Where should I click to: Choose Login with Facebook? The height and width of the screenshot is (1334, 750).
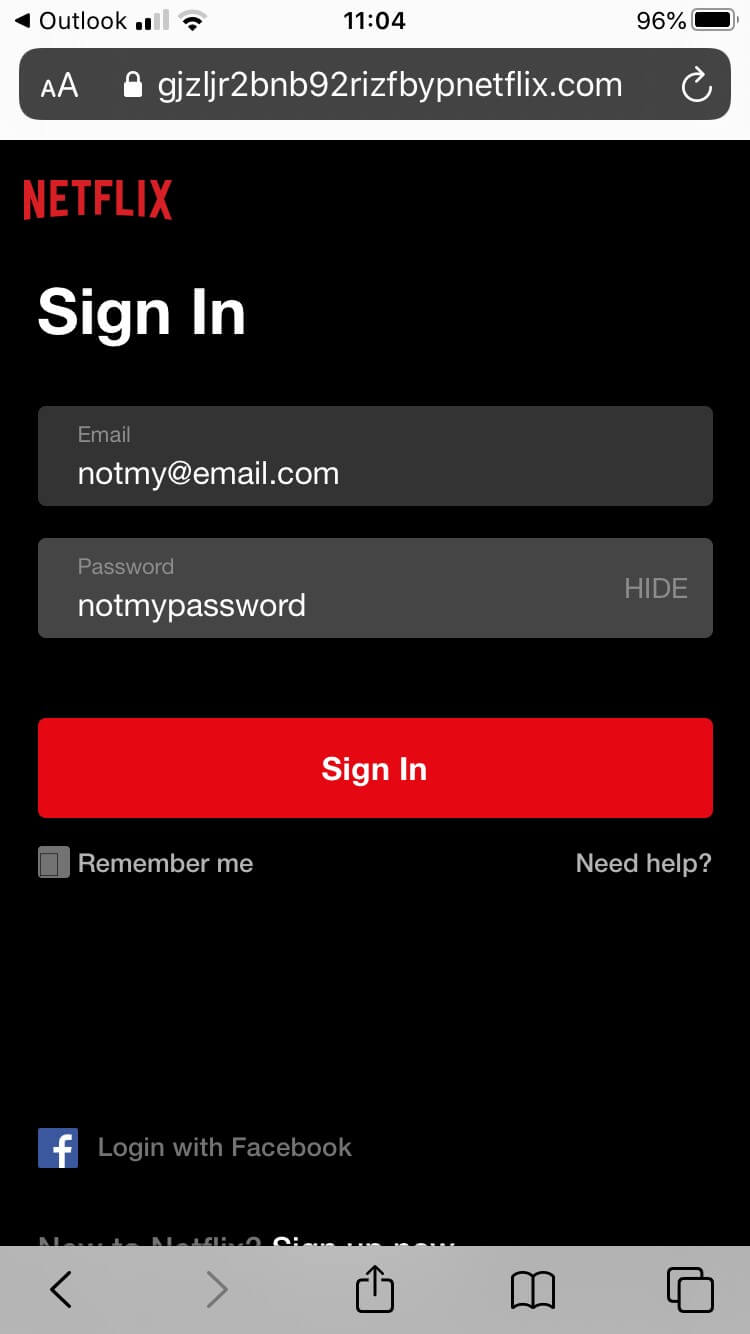pos(195,1147)
